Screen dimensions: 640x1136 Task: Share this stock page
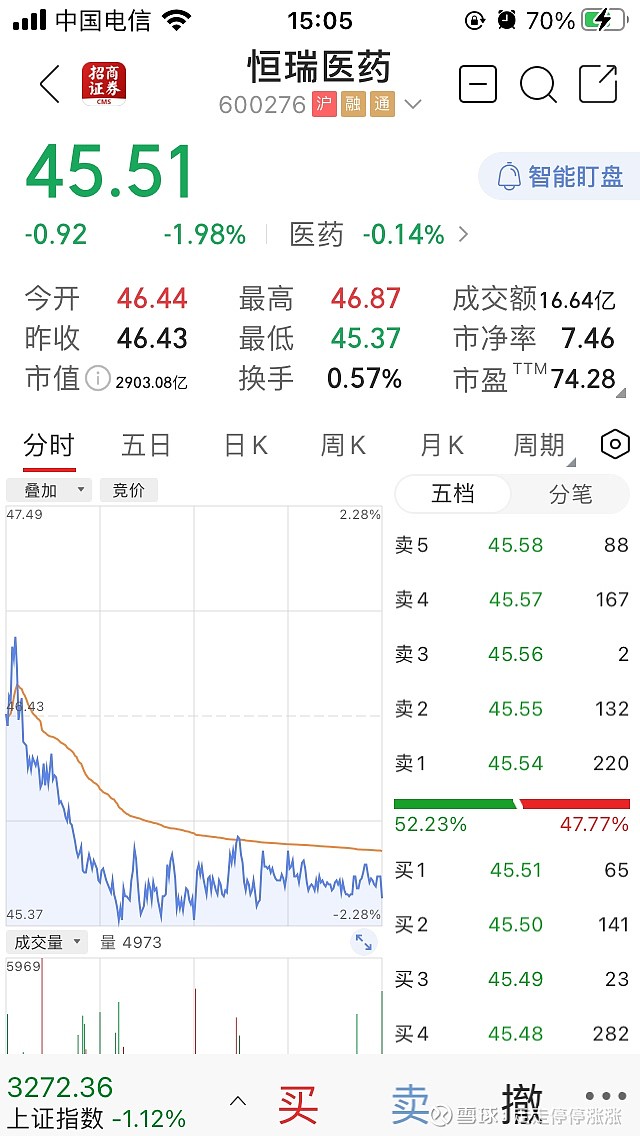coord(599,83)
